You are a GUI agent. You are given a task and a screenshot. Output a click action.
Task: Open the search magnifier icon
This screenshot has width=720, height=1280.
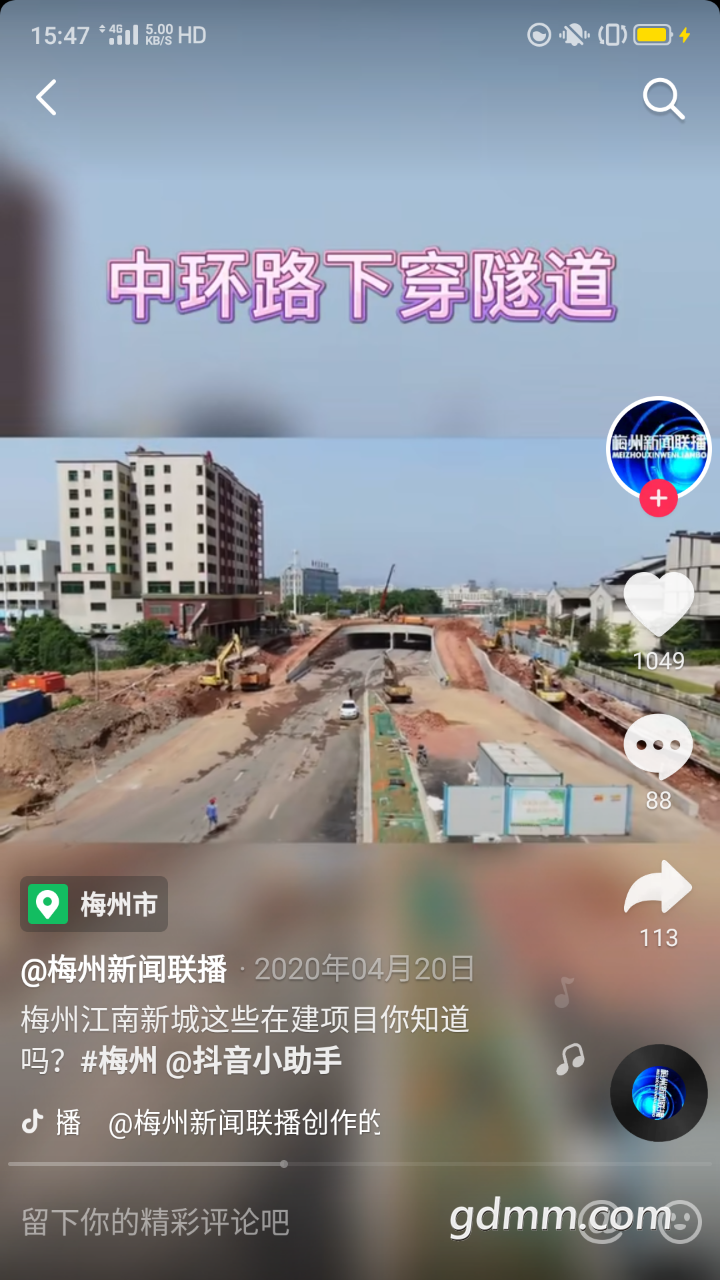[x=663, y=99]
